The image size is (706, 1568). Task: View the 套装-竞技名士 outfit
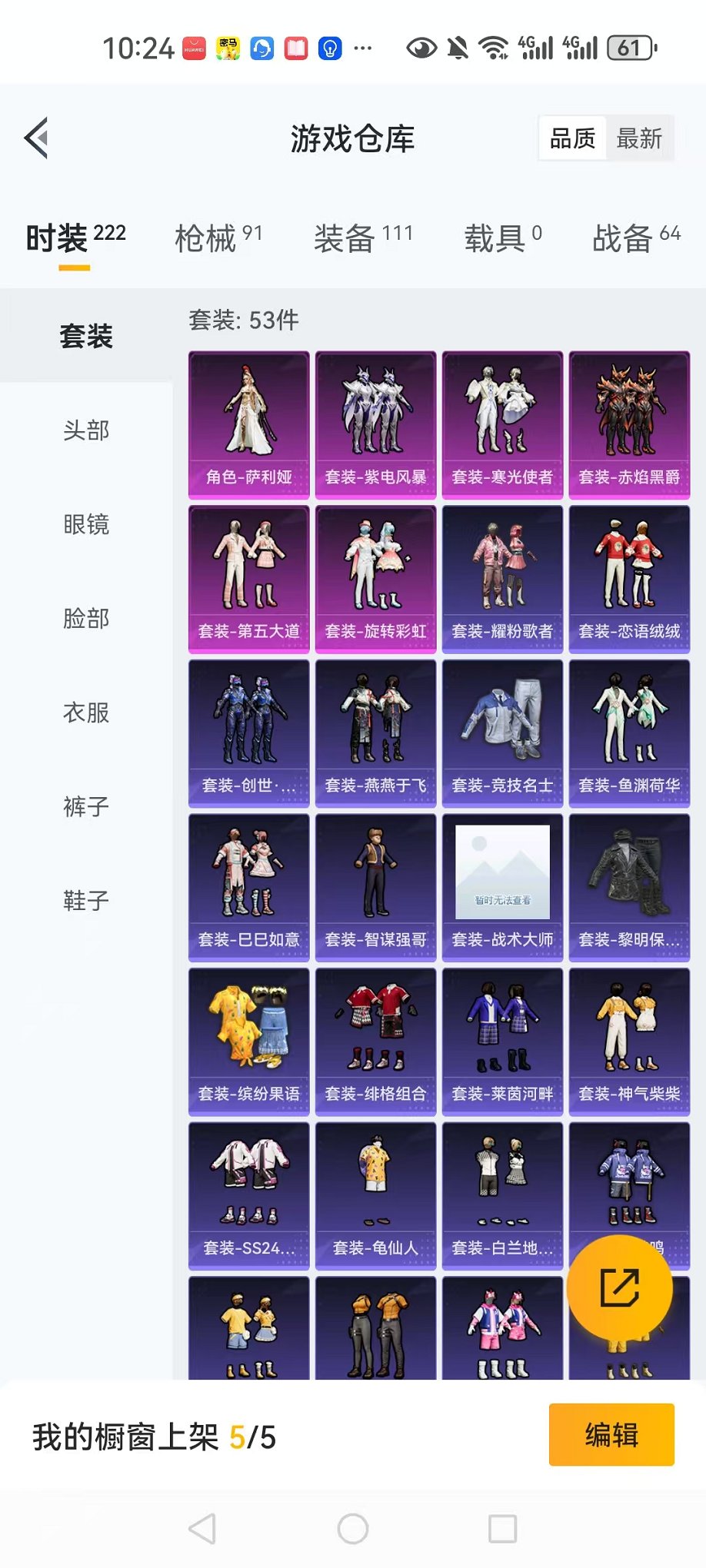pos(502,733)
